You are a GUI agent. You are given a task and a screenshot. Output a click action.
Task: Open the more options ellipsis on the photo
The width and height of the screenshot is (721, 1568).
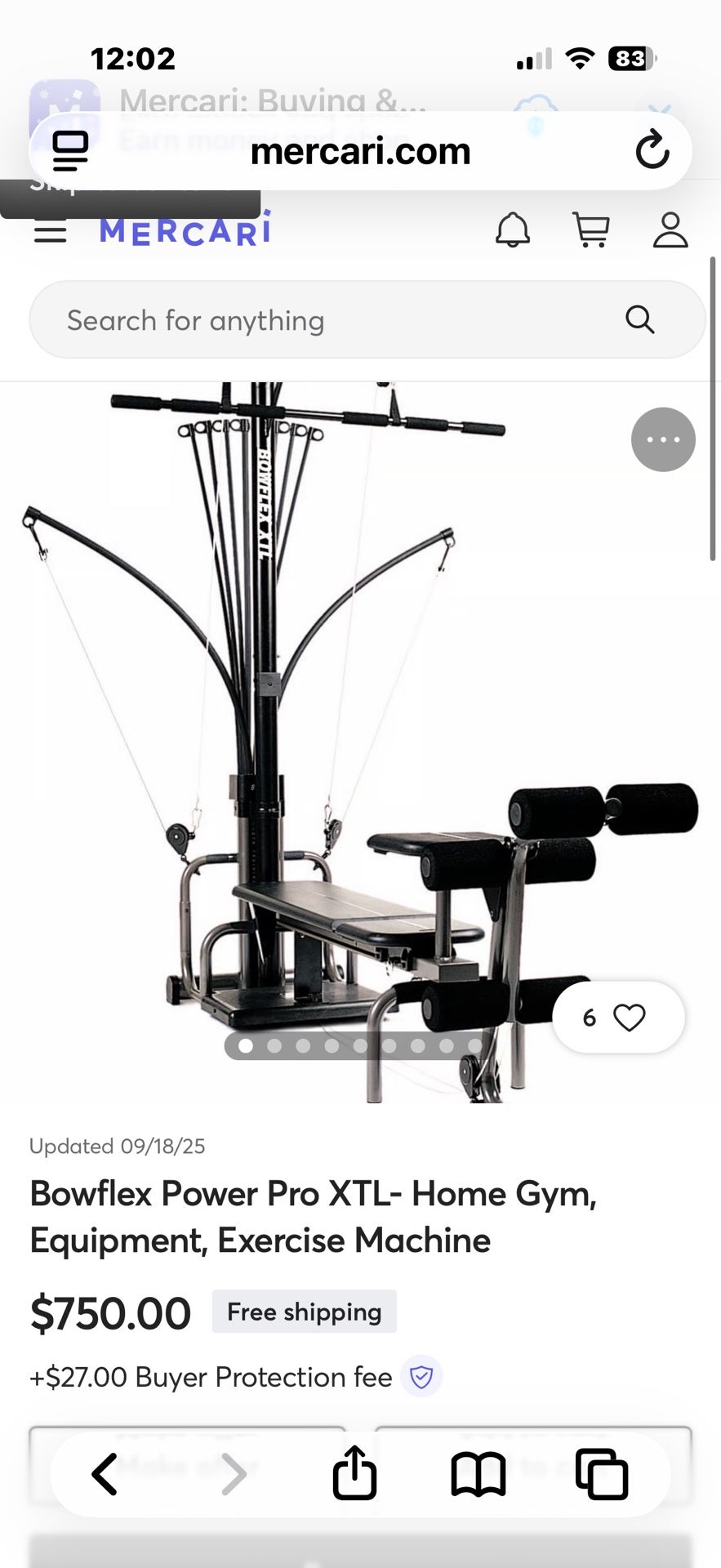point(663,439)
